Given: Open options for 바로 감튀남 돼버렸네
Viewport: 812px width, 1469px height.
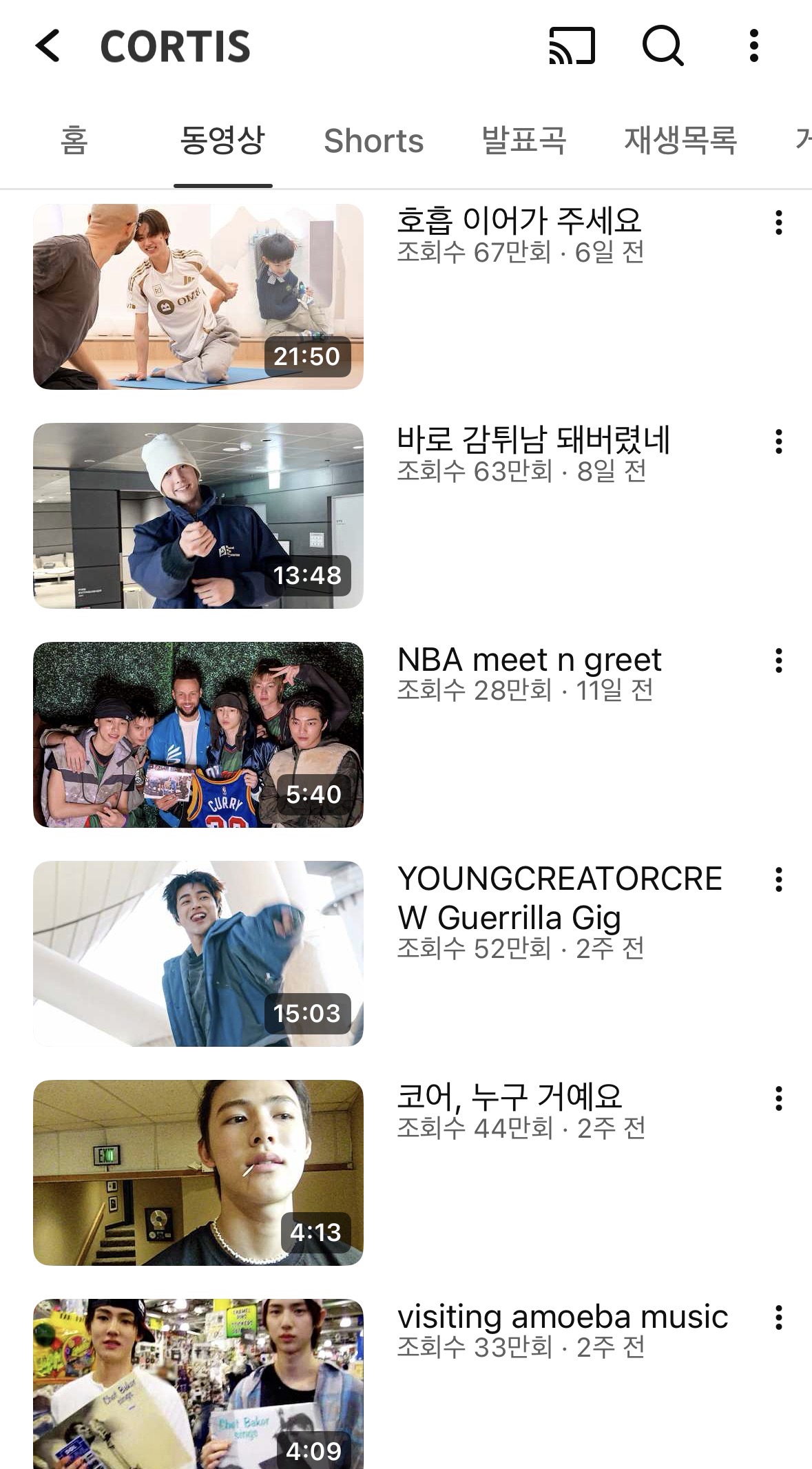Looking at the screenshot, I should (x=779, y=441).
